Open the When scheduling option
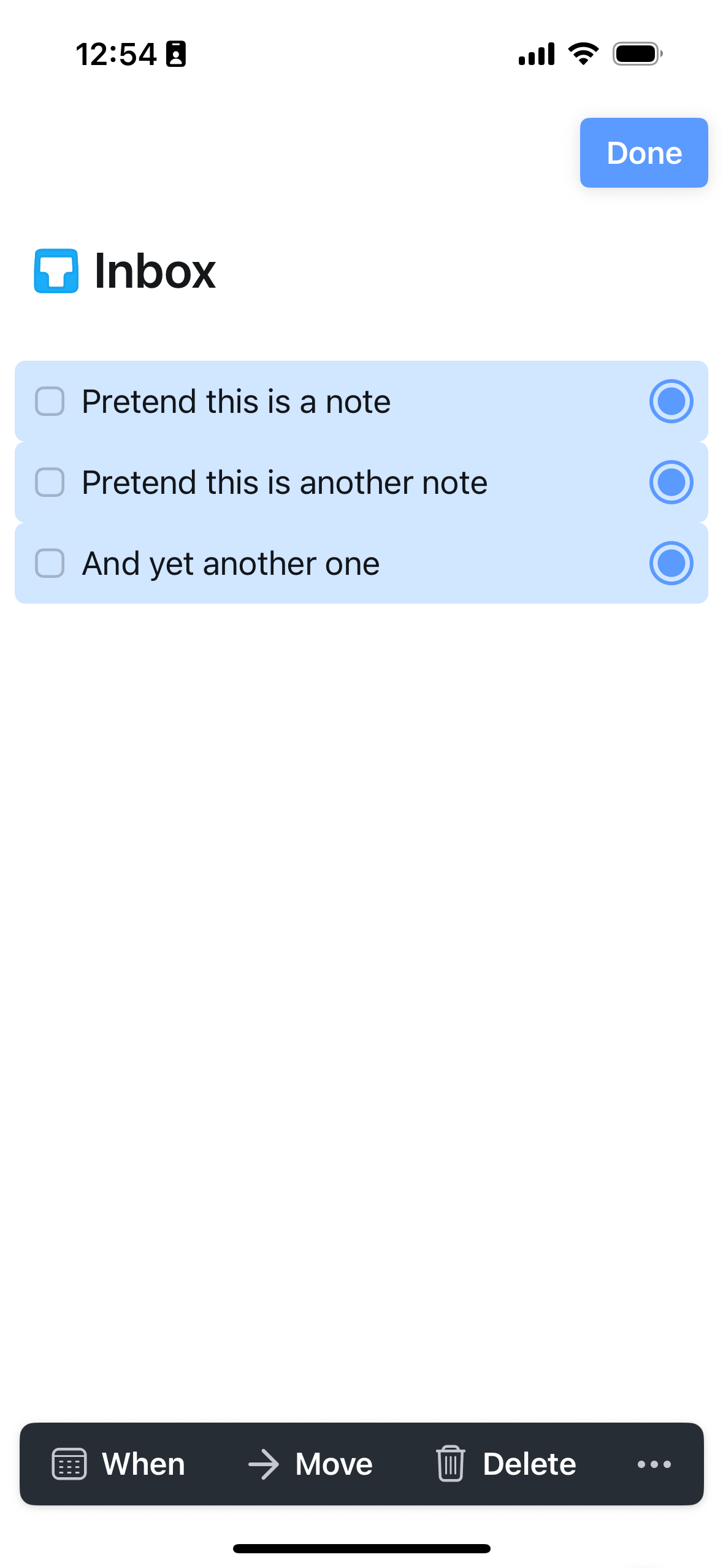723x1568 pixels. (x=119, y=1464)
